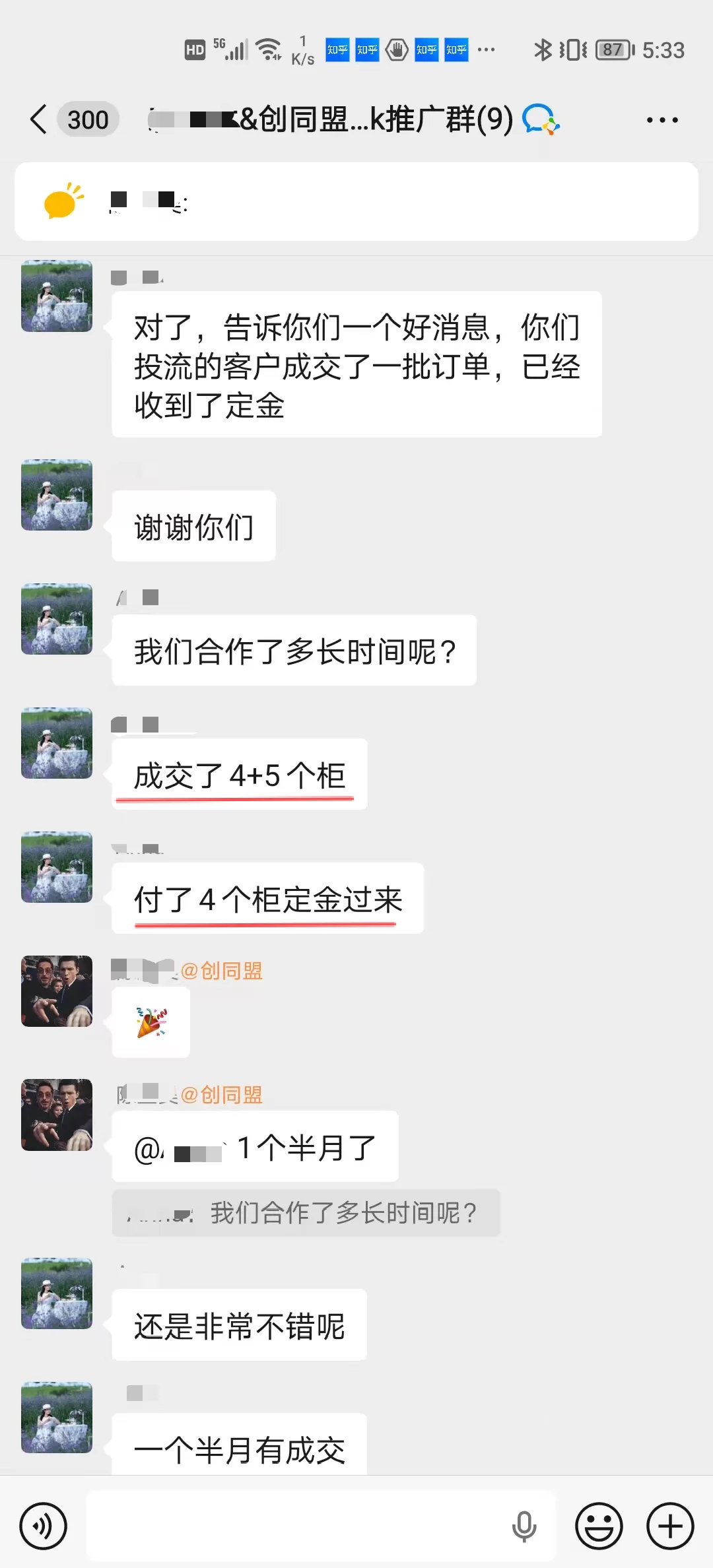Open the group chat overflow menu
Screen dimensions: 713x1568
(662, 120)
